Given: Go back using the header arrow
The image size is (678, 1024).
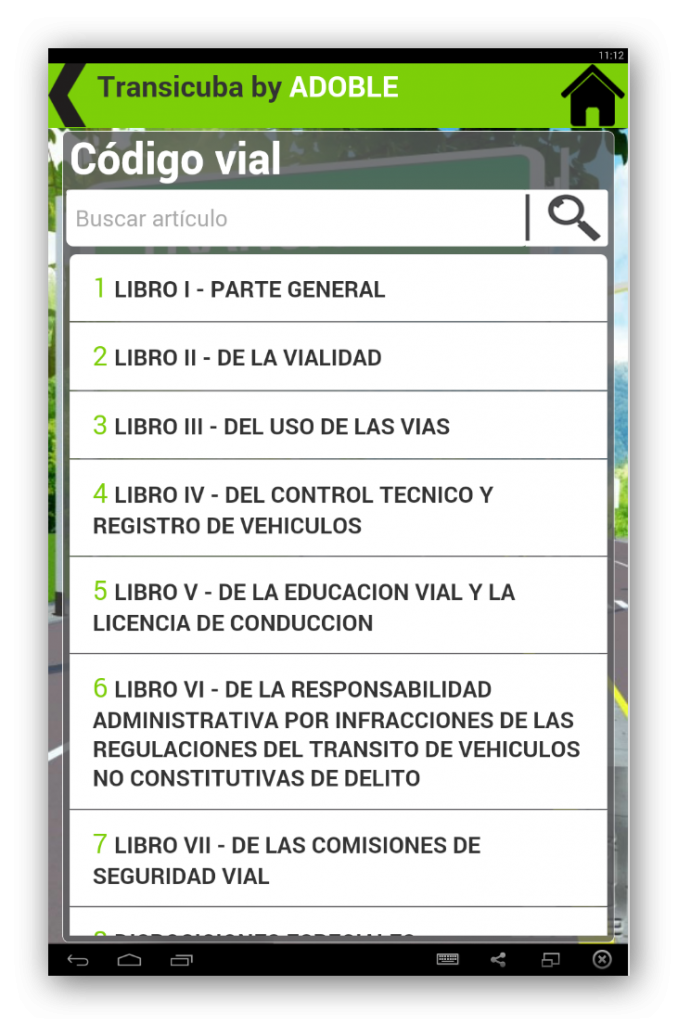Looking at the screenshot, I should [x=68, y=94].
